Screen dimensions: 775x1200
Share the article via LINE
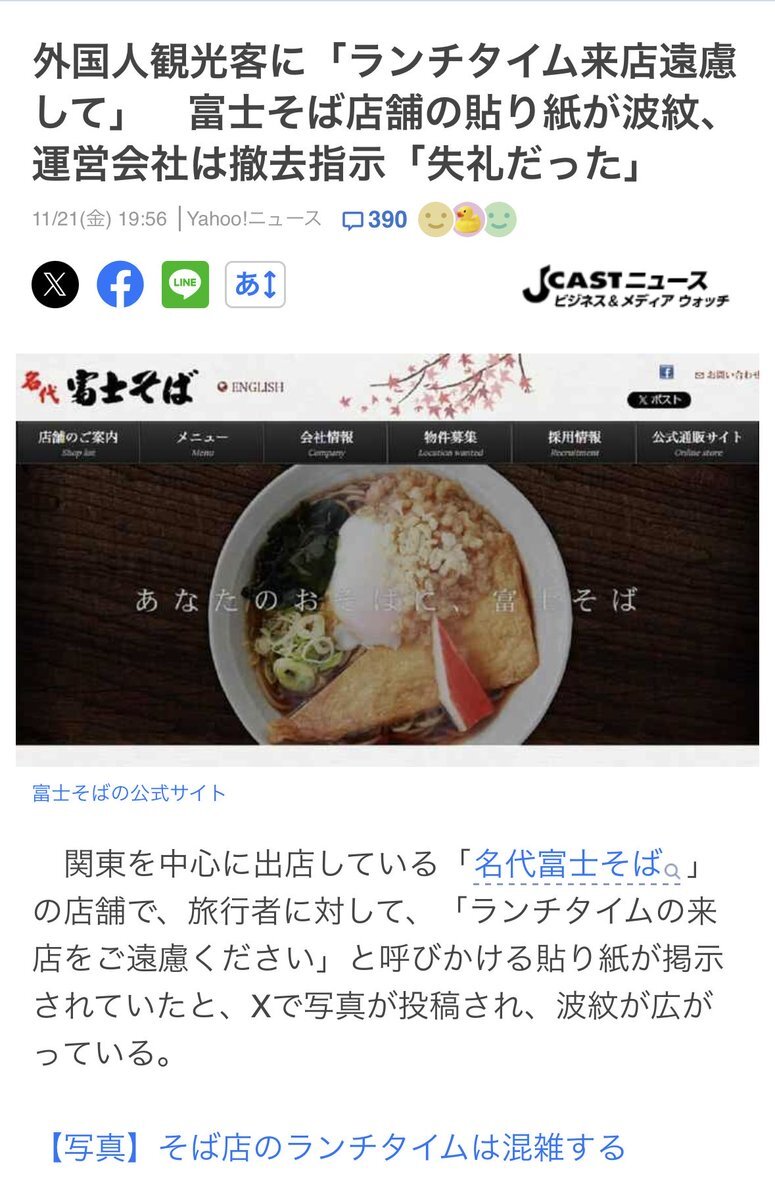click(x=185, y=285)
